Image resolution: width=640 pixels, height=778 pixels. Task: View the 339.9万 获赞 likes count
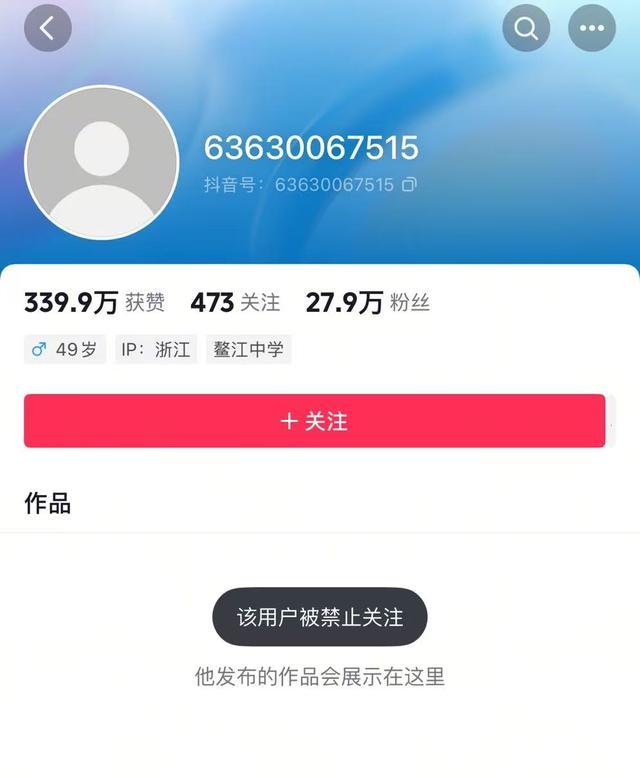94,303
